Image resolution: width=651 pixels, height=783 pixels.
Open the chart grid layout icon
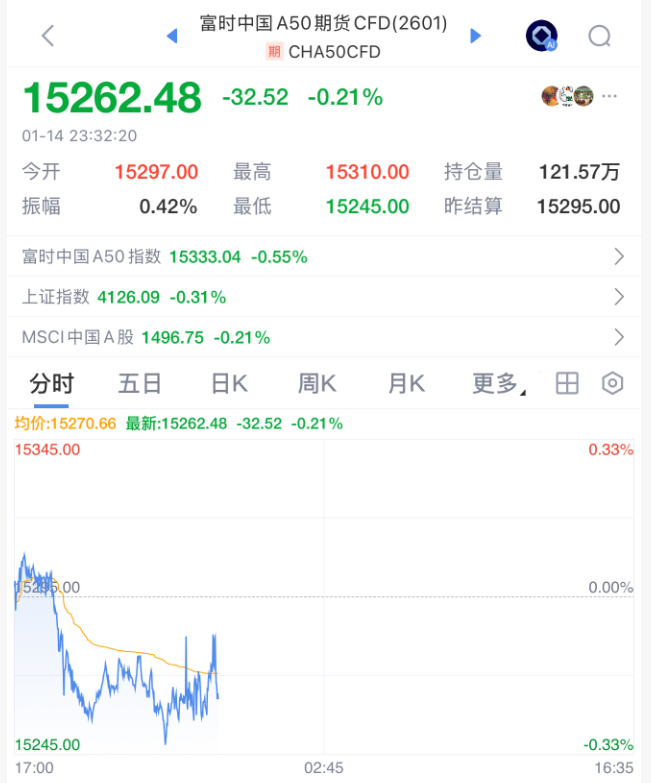[567, 384]
